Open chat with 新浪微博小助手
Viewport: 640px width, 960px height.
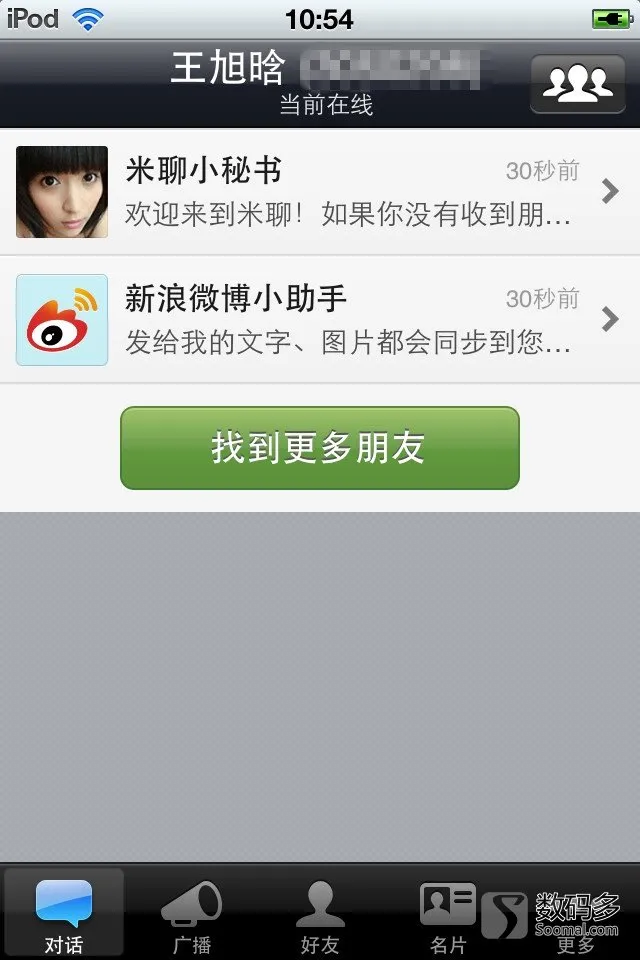coord(320,320)
